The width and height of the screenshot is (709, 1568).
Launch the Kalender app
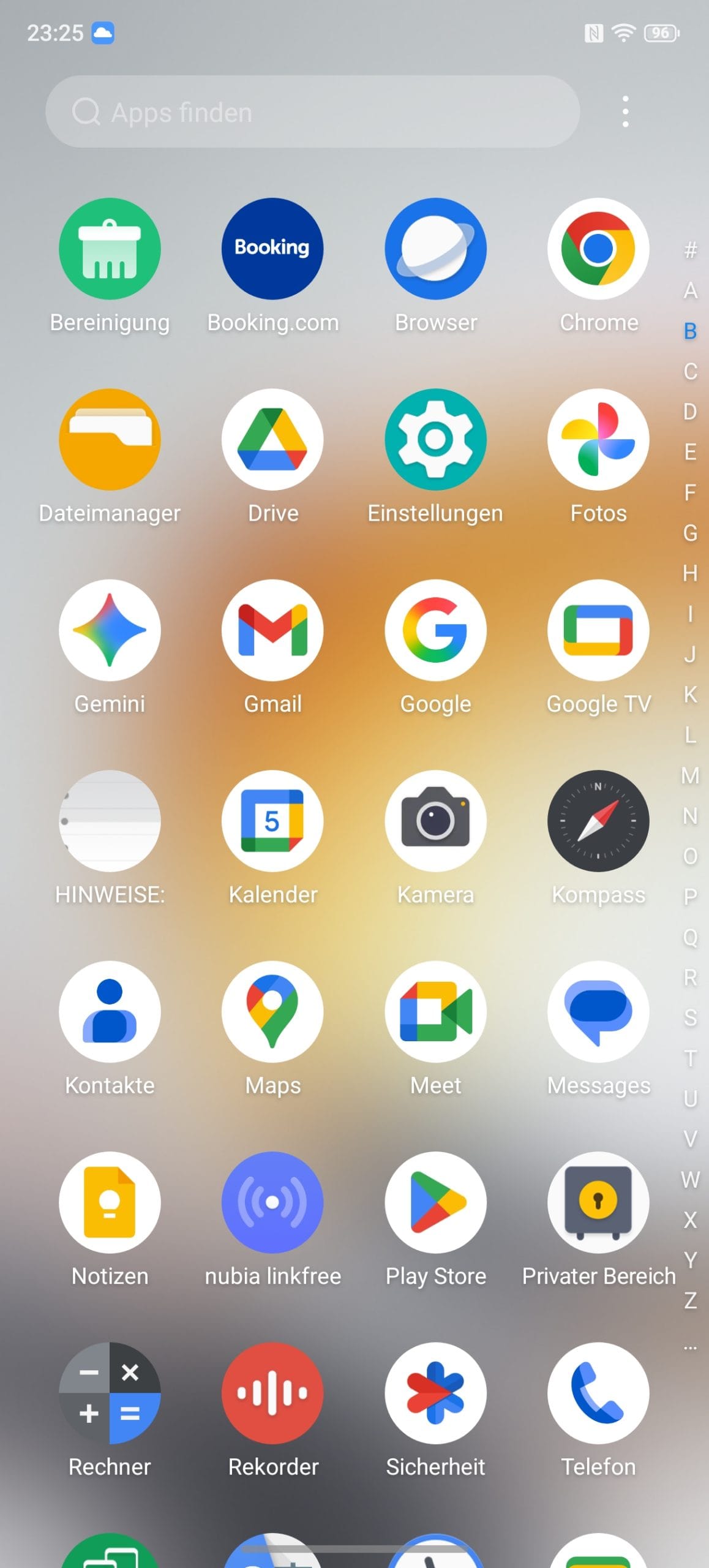tap(272, 821)
